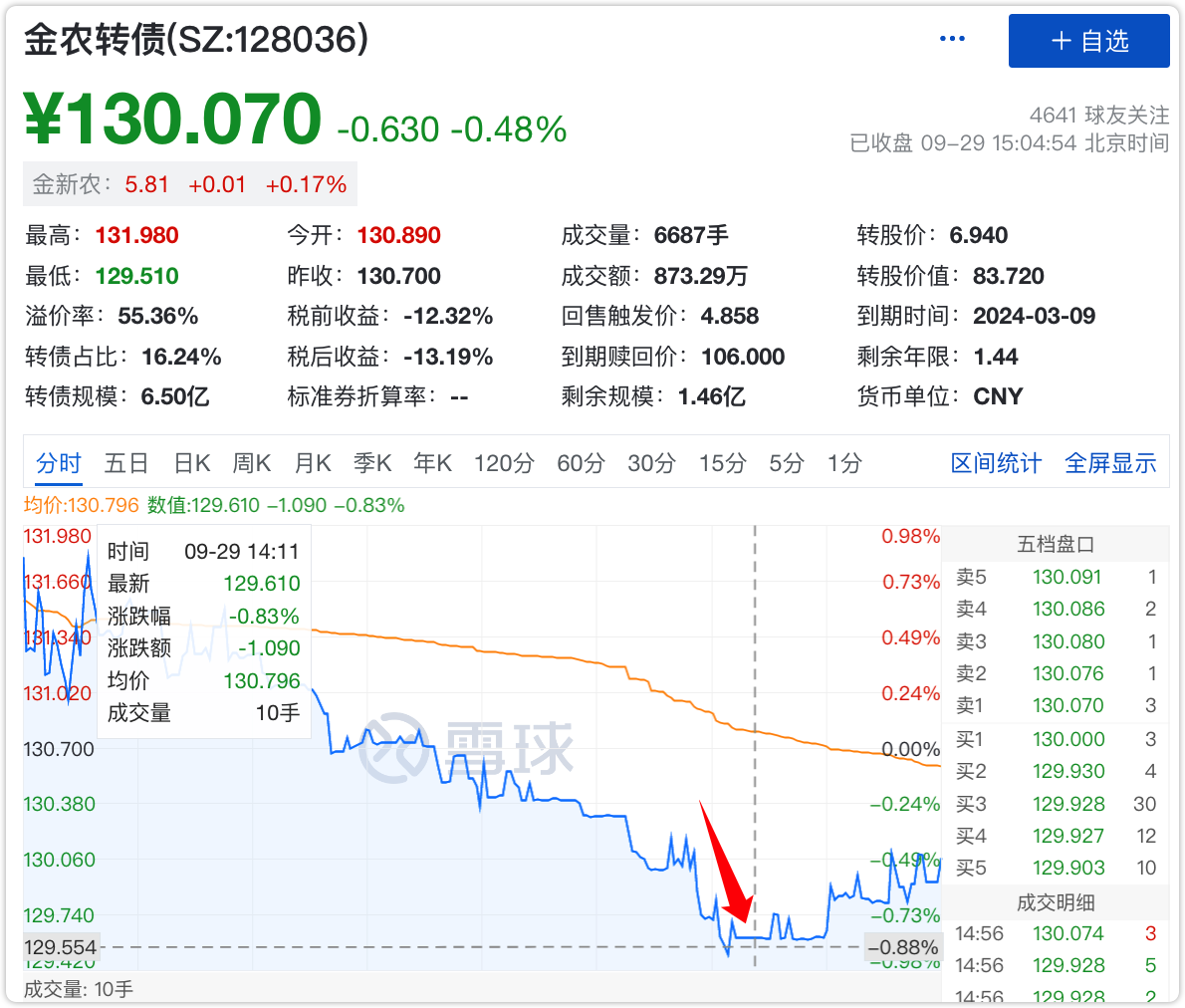
Task: Show the 年K chart
Action: tap(433, 463)
